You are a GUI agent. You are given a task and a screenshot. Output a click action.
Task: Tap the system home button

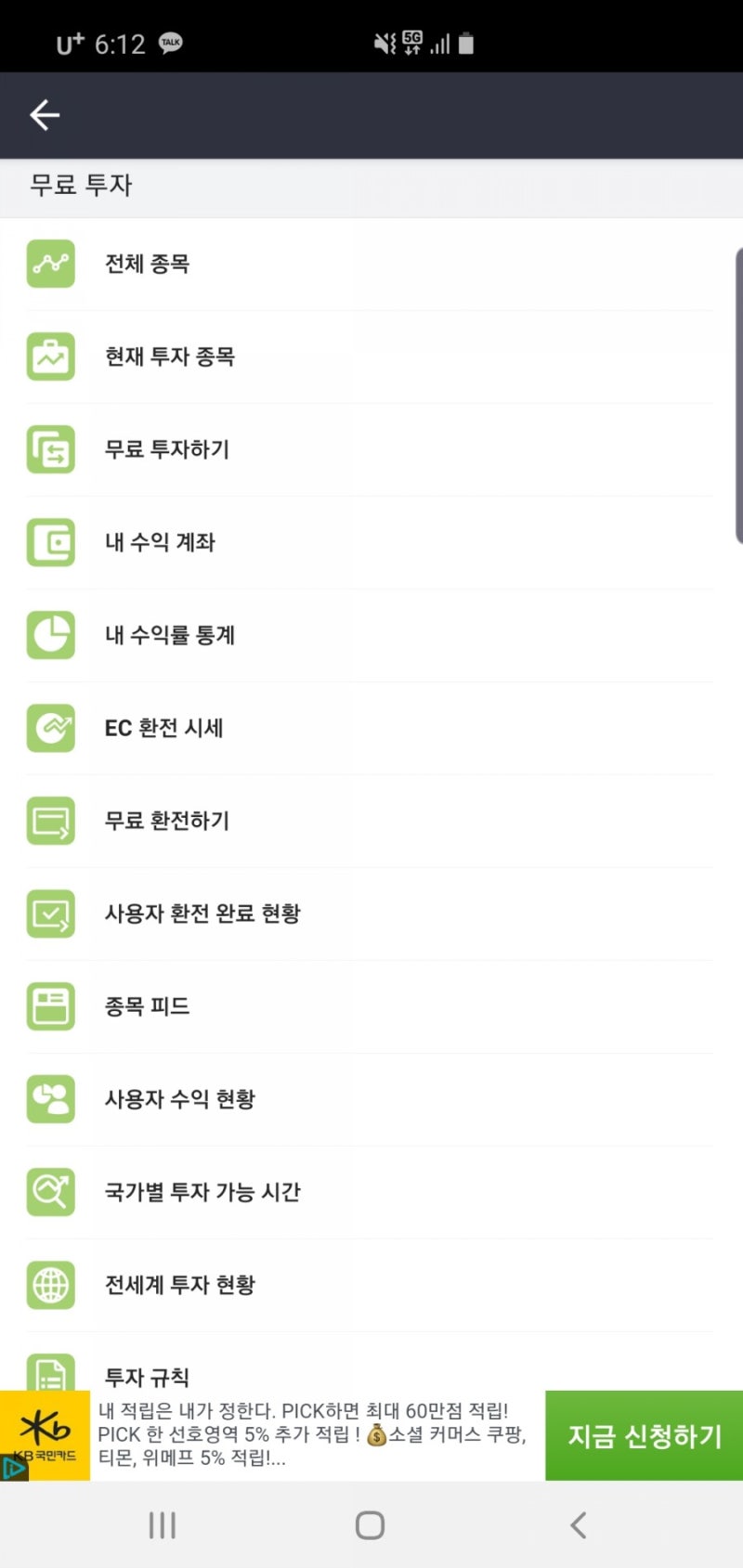pyautogui.click(x=370, y=1525)
